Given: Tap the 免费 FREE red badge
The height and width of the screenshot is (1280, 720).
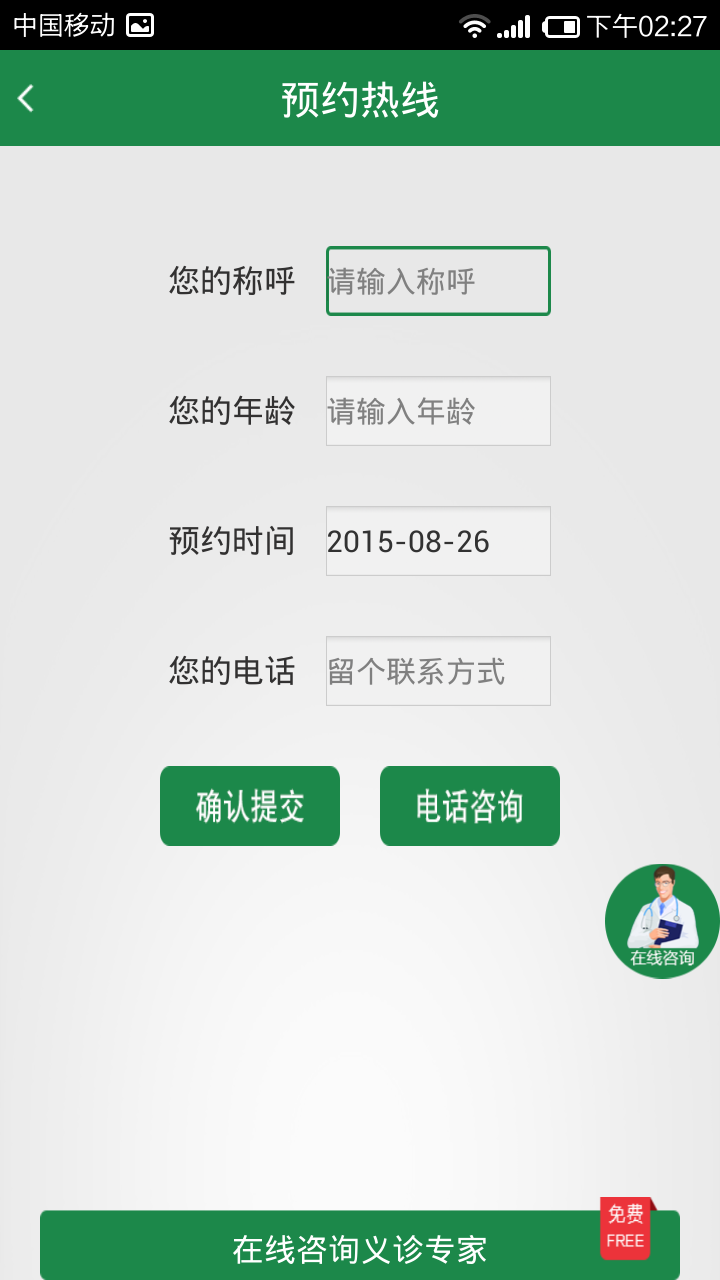Looking at the screenshot, I should click(624, 1227).
